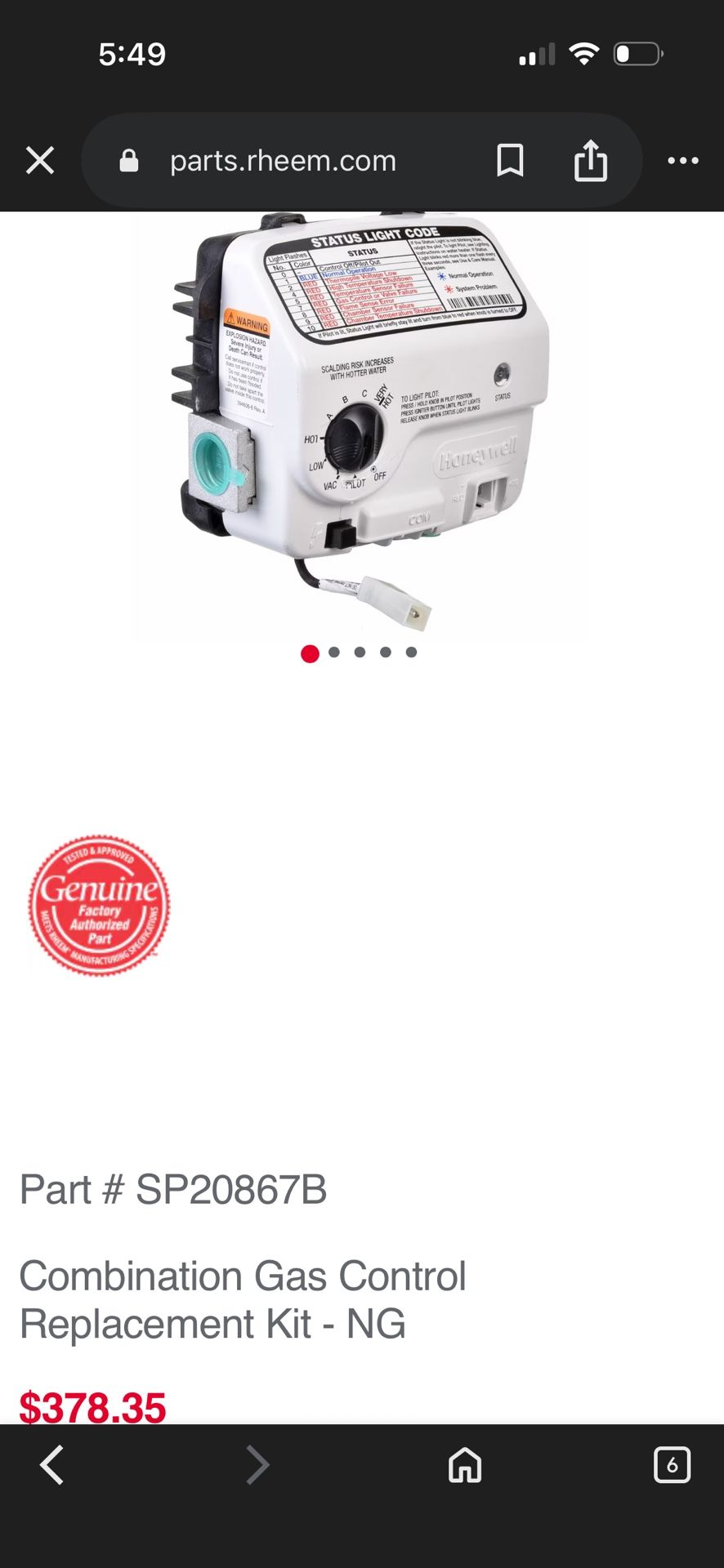
Task: View the six open tabs
Action: pyautogui.click(x=672, y=1464)
